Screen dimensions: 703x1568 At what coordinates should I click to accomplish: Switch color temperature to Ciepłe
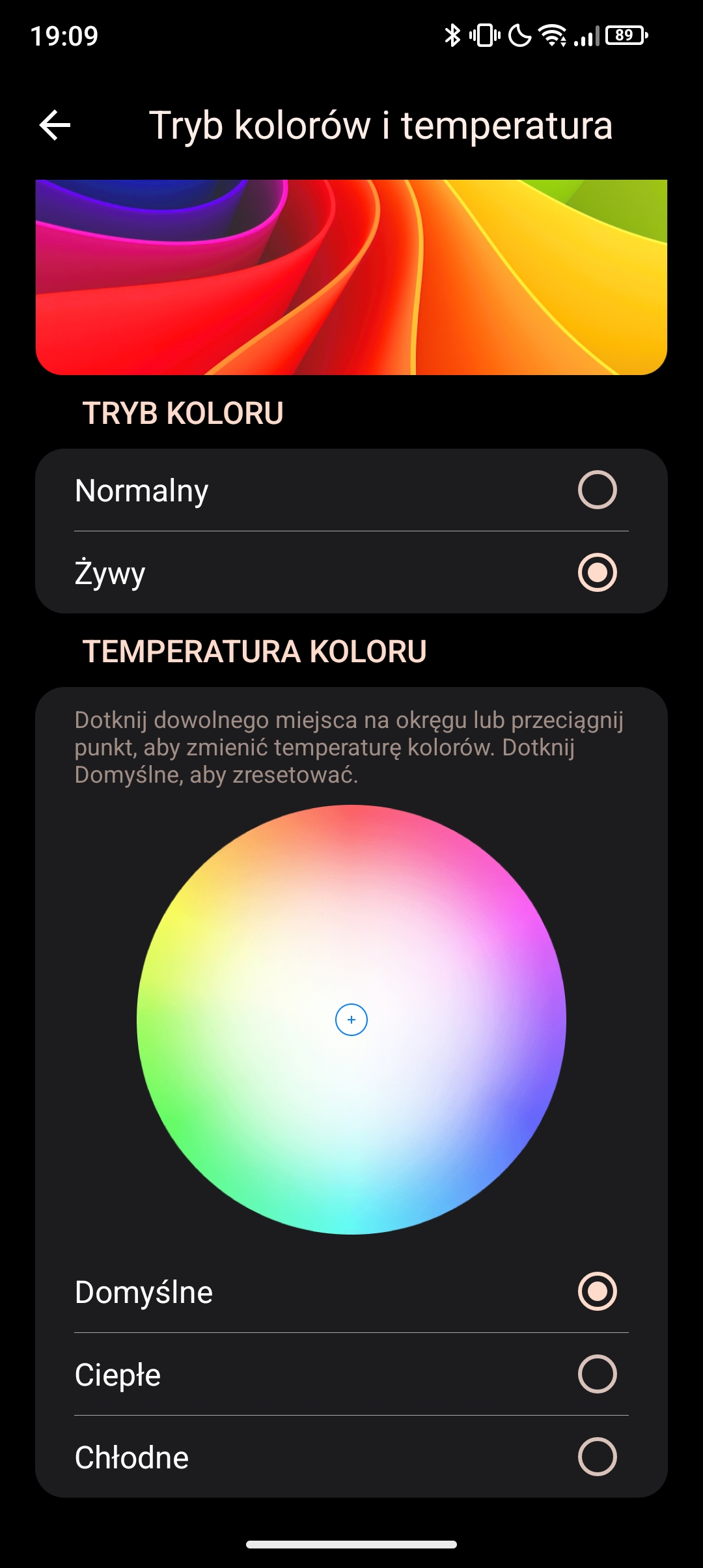[596, 1374]
